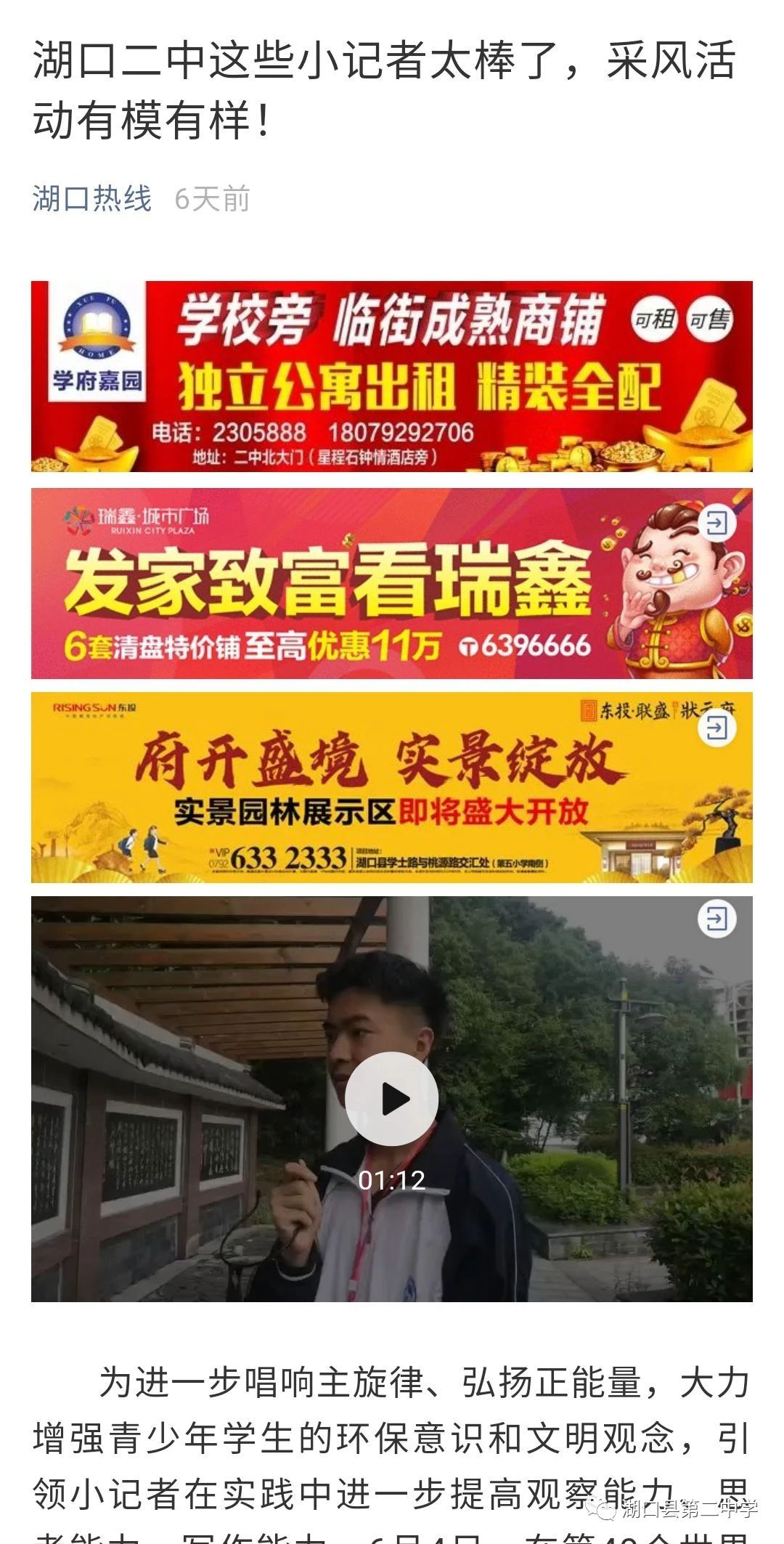Tap the expand icon on the 瑞鑫 banner
Viewport: 784px width, 1544px height.
(x=716, y=523)
